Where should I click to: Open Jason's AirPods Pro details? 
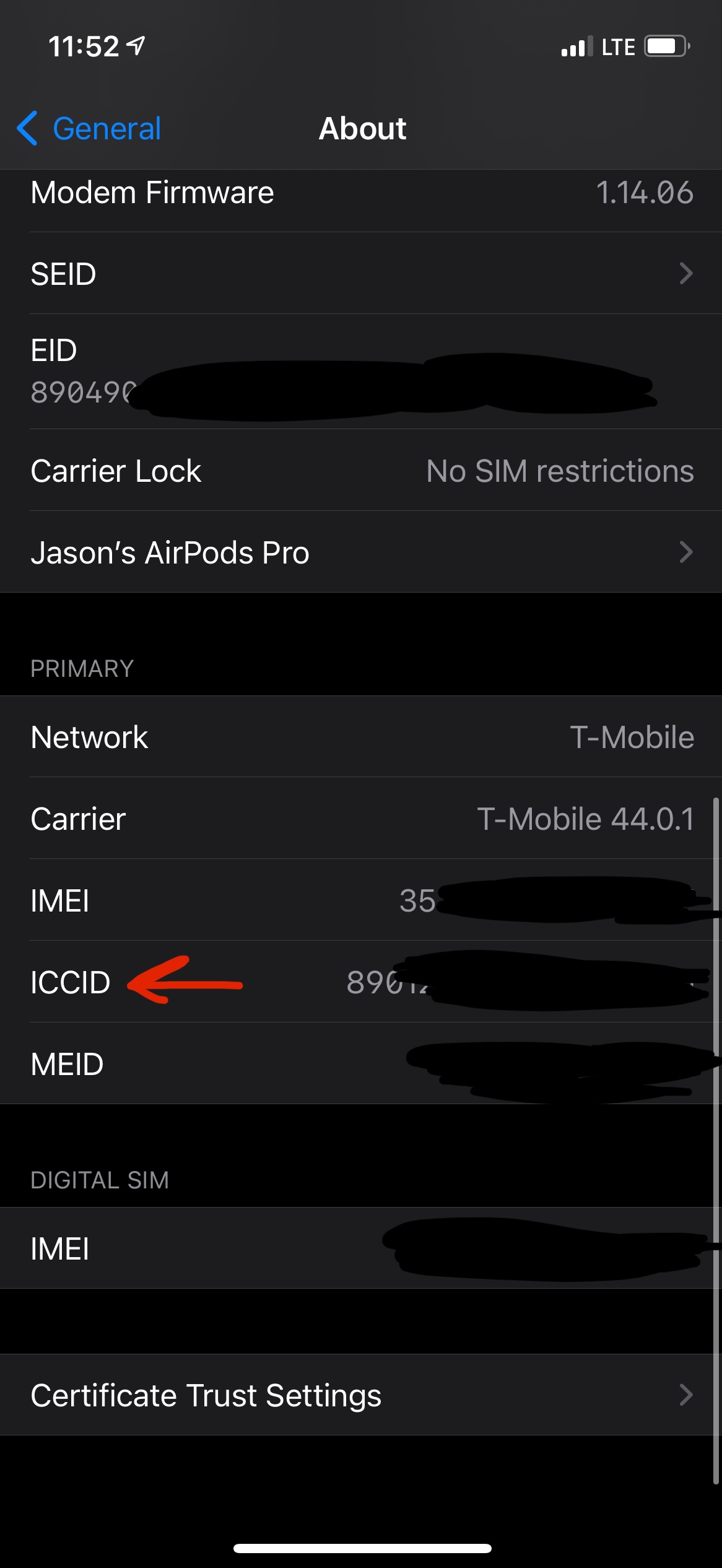click(x=361, y=552)
